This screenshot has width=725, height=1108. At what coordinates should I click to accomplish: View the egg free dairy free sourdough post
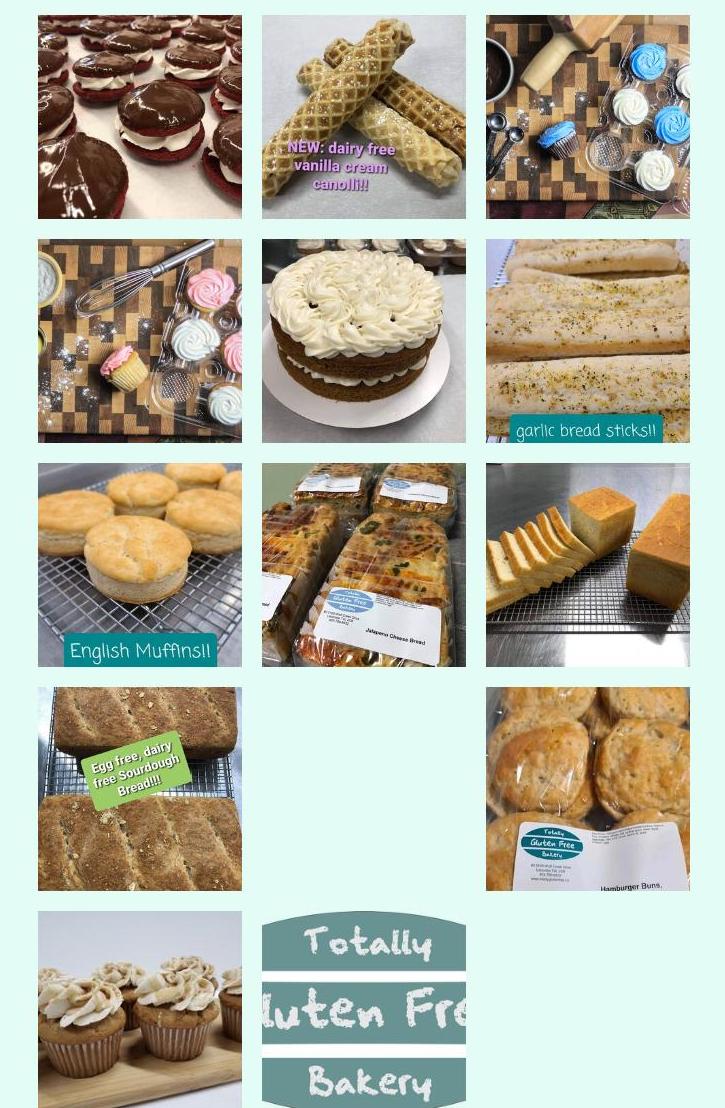click(x=139, y=789)
